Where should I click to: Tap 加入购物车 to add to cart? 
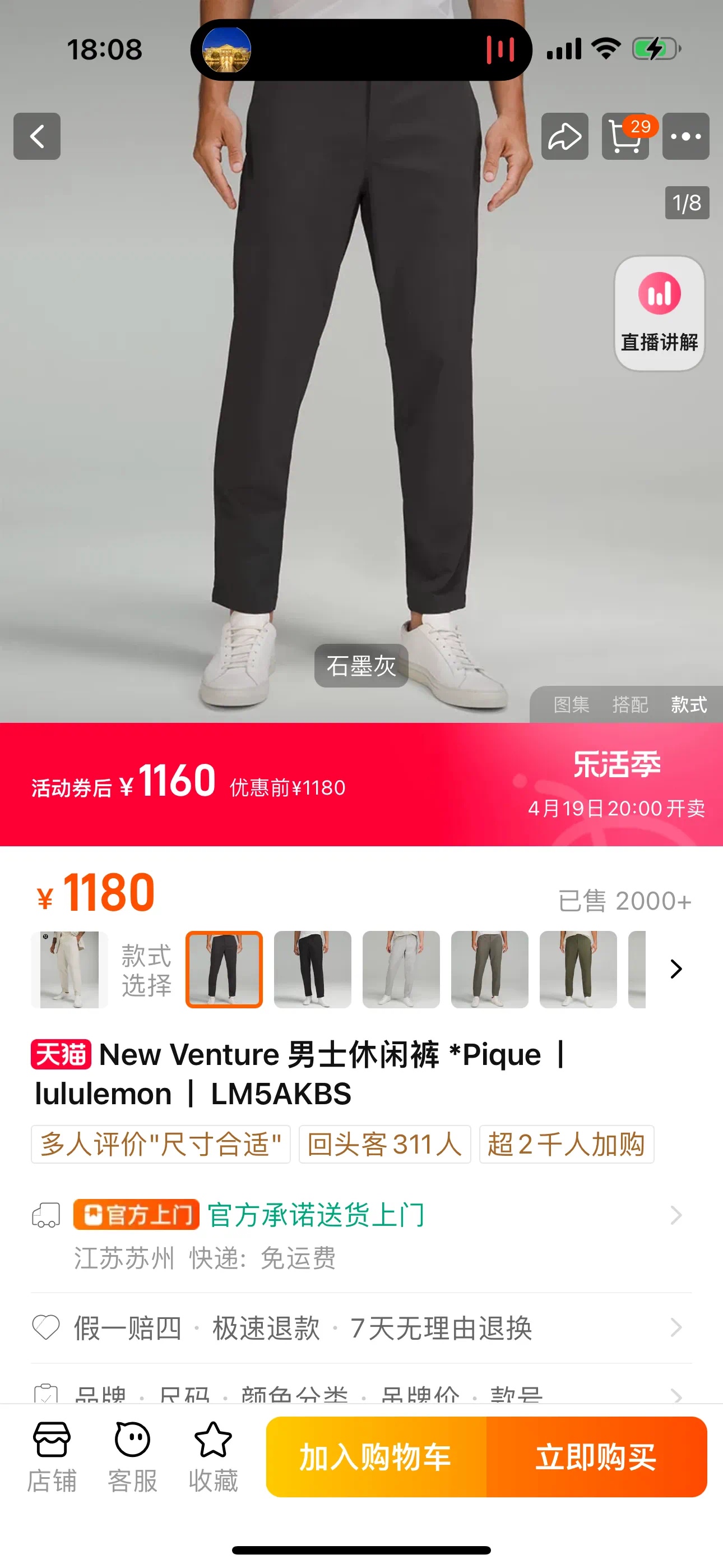pyautogui.click(x=376, y=1456)
